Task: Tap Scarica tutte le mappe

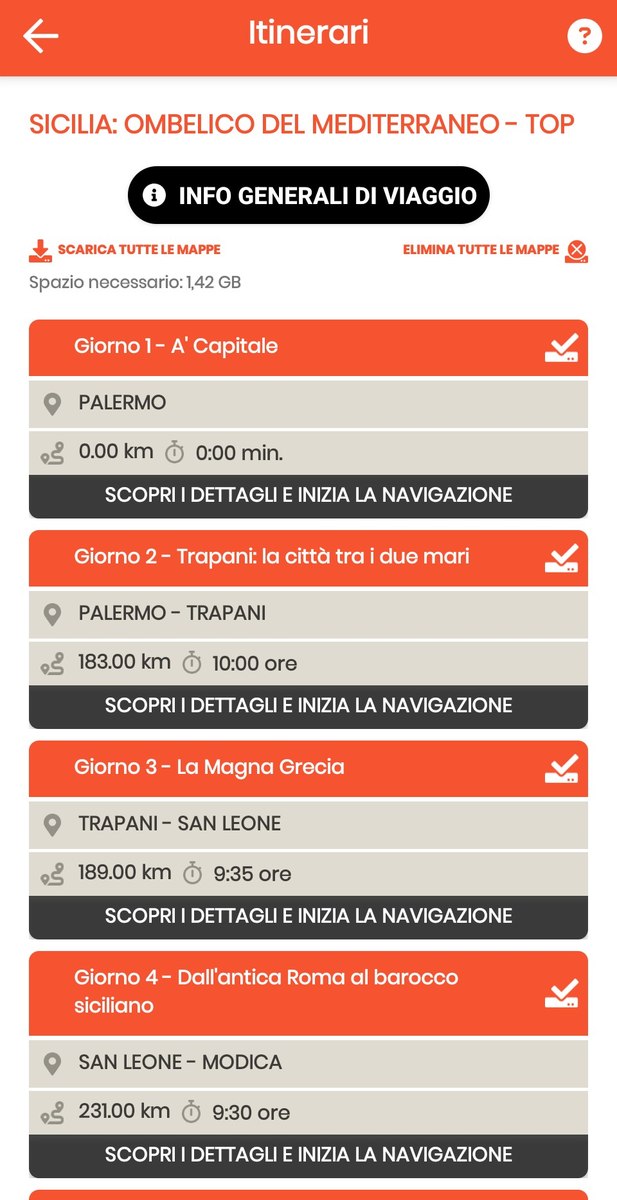Action: tap(125, 250)
